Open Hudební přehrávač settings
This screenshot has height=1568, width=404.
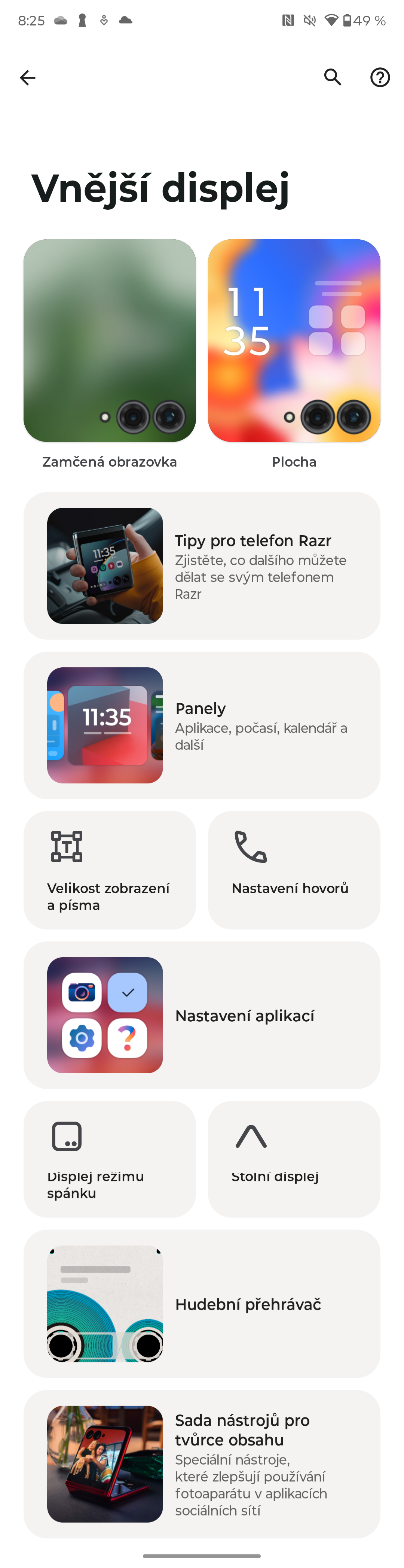coord(202,1303)
